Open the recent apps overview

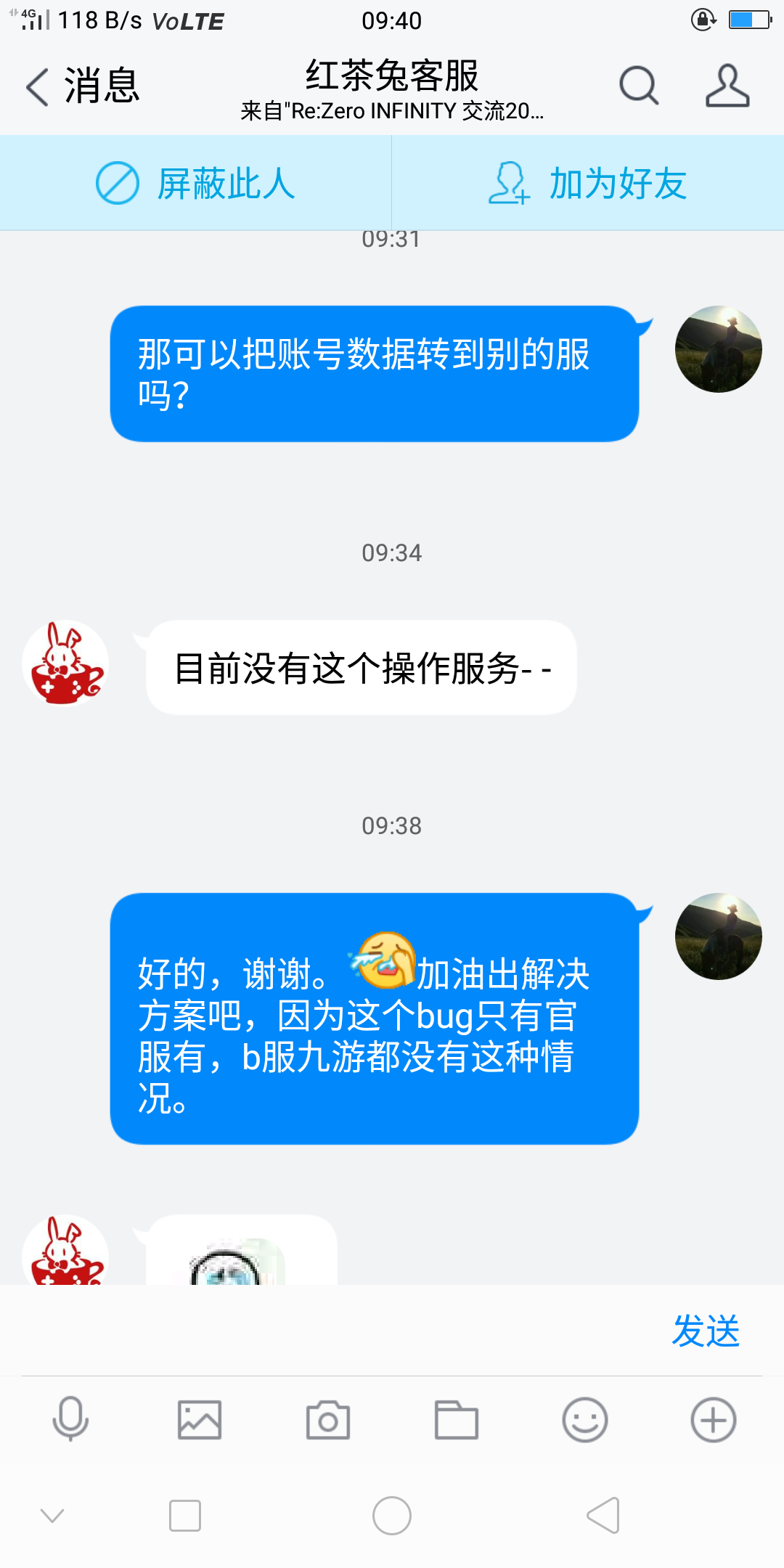[x=185, y=1516]
